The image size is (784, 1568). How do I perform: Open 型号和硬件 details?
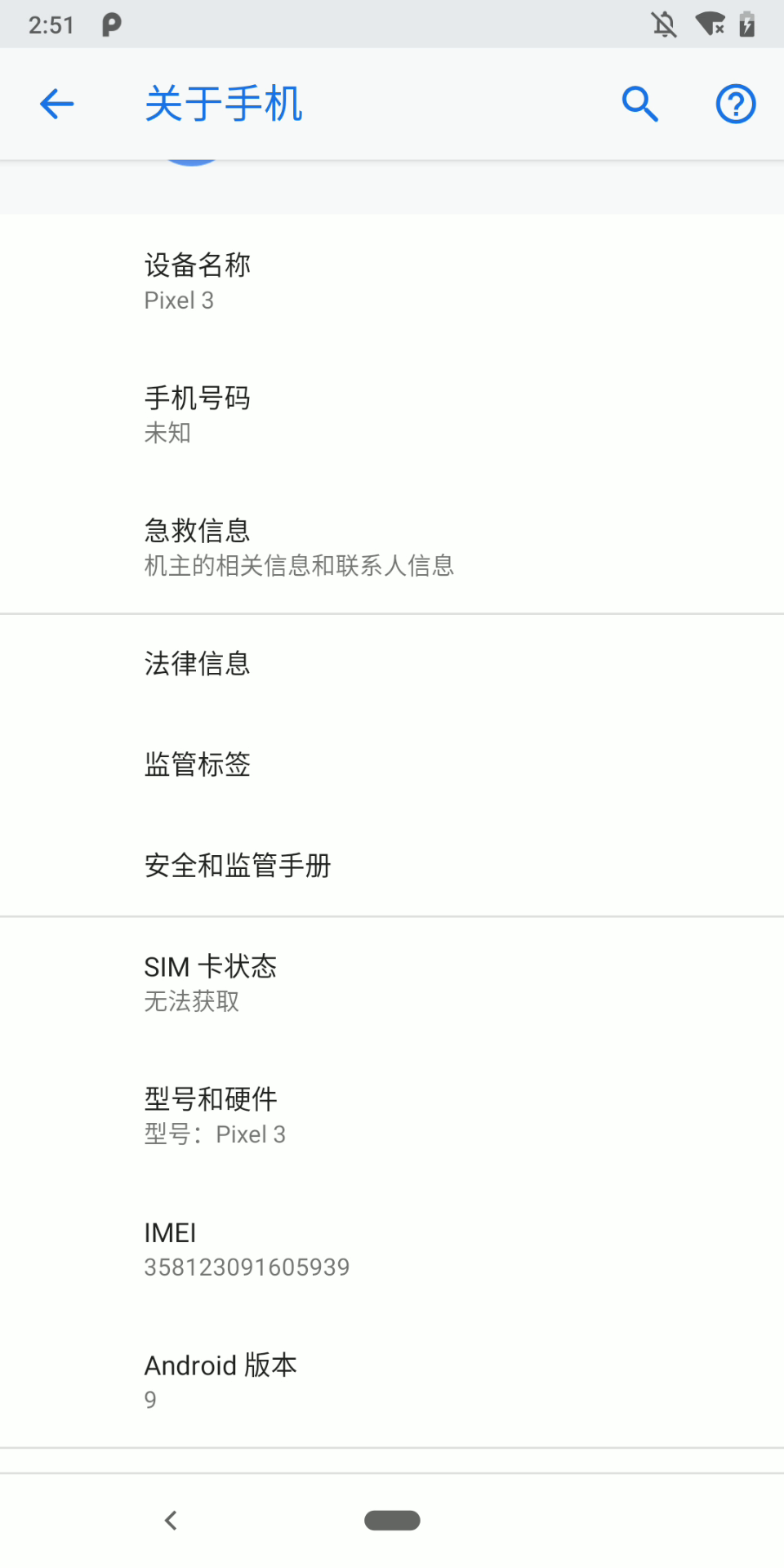tap(392, 1116)
